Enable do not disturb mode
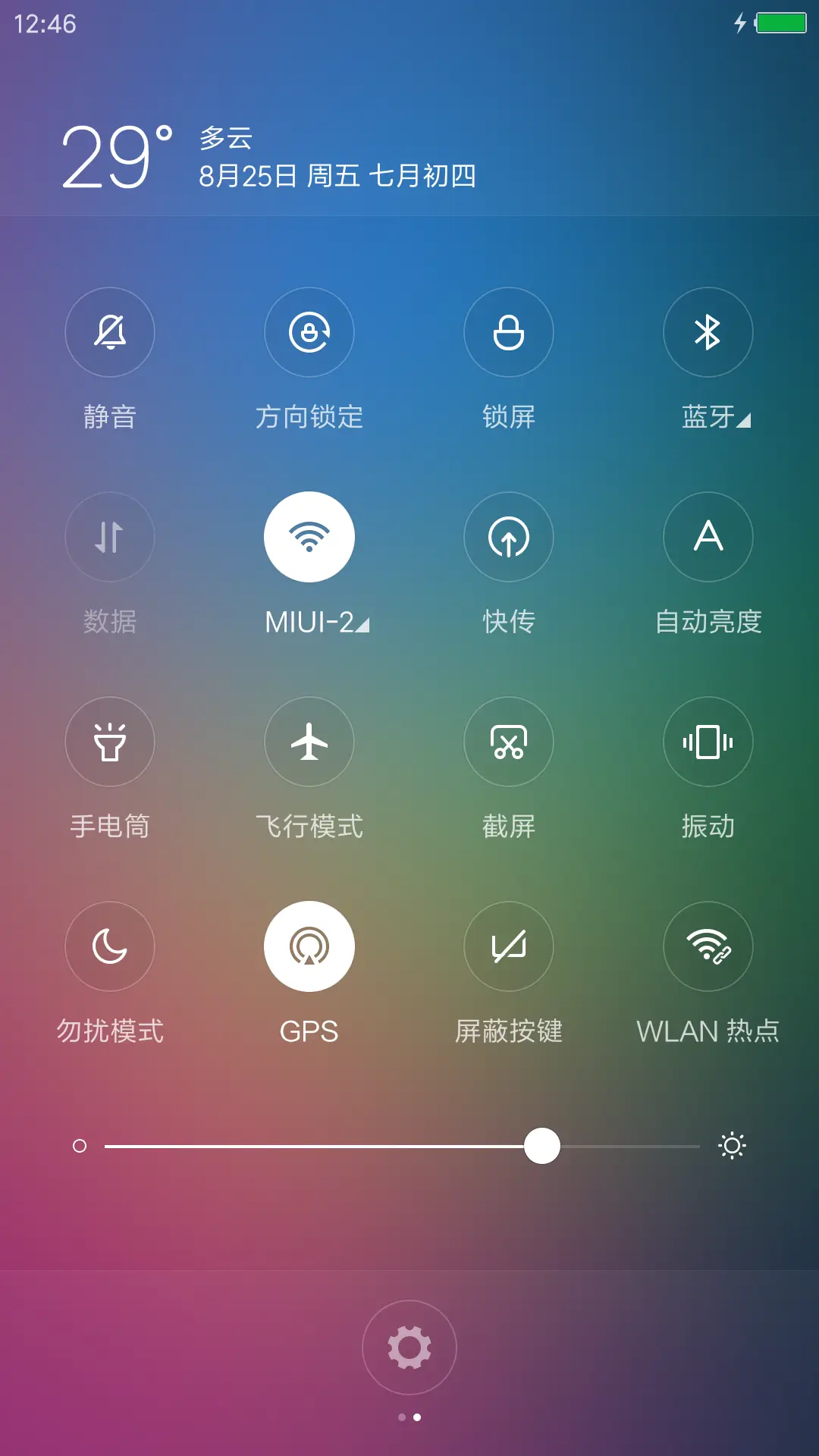The width and height of the screenshot is (819, 1456). point(110,946)
